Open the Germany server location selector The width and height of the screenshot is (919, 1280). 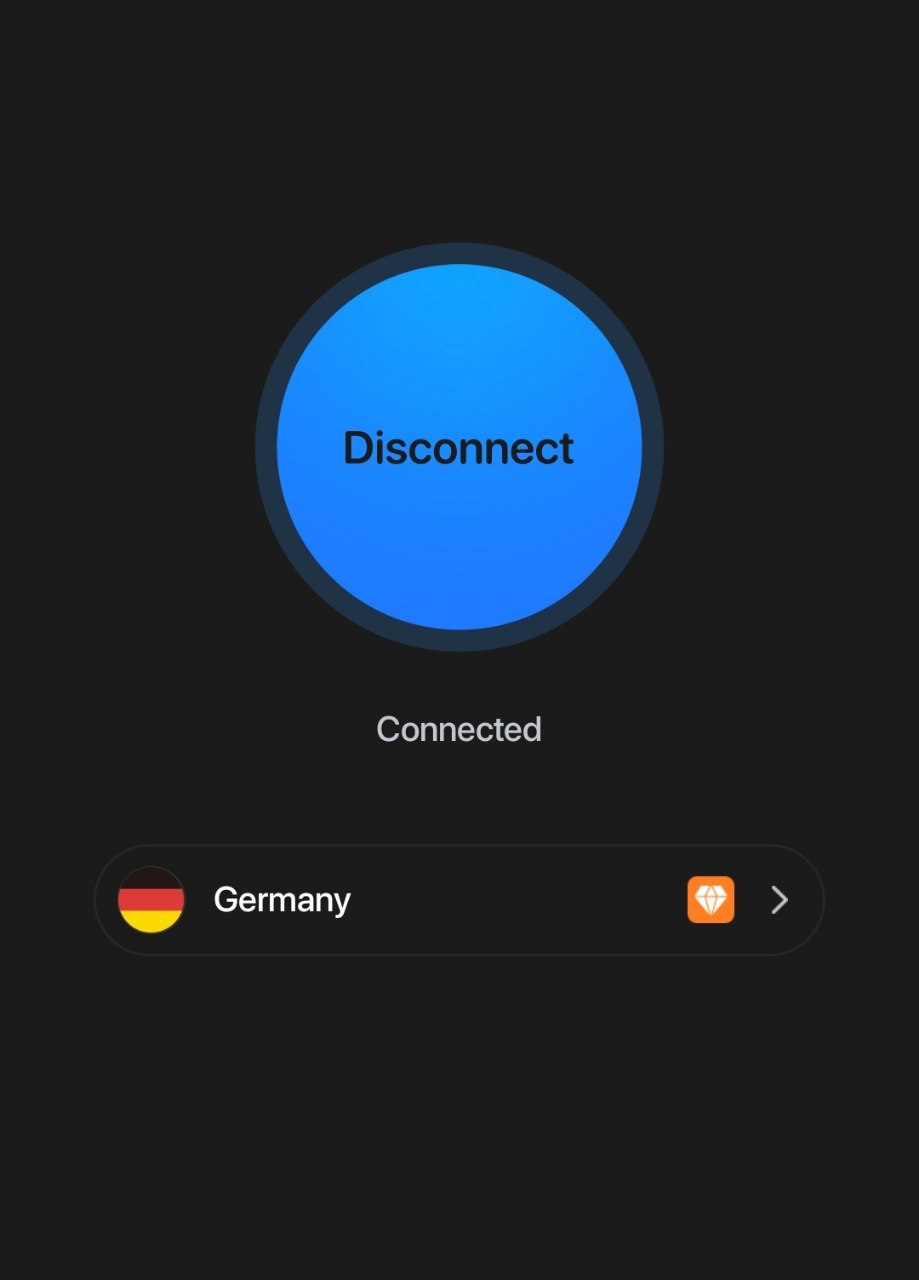[459, 900]
